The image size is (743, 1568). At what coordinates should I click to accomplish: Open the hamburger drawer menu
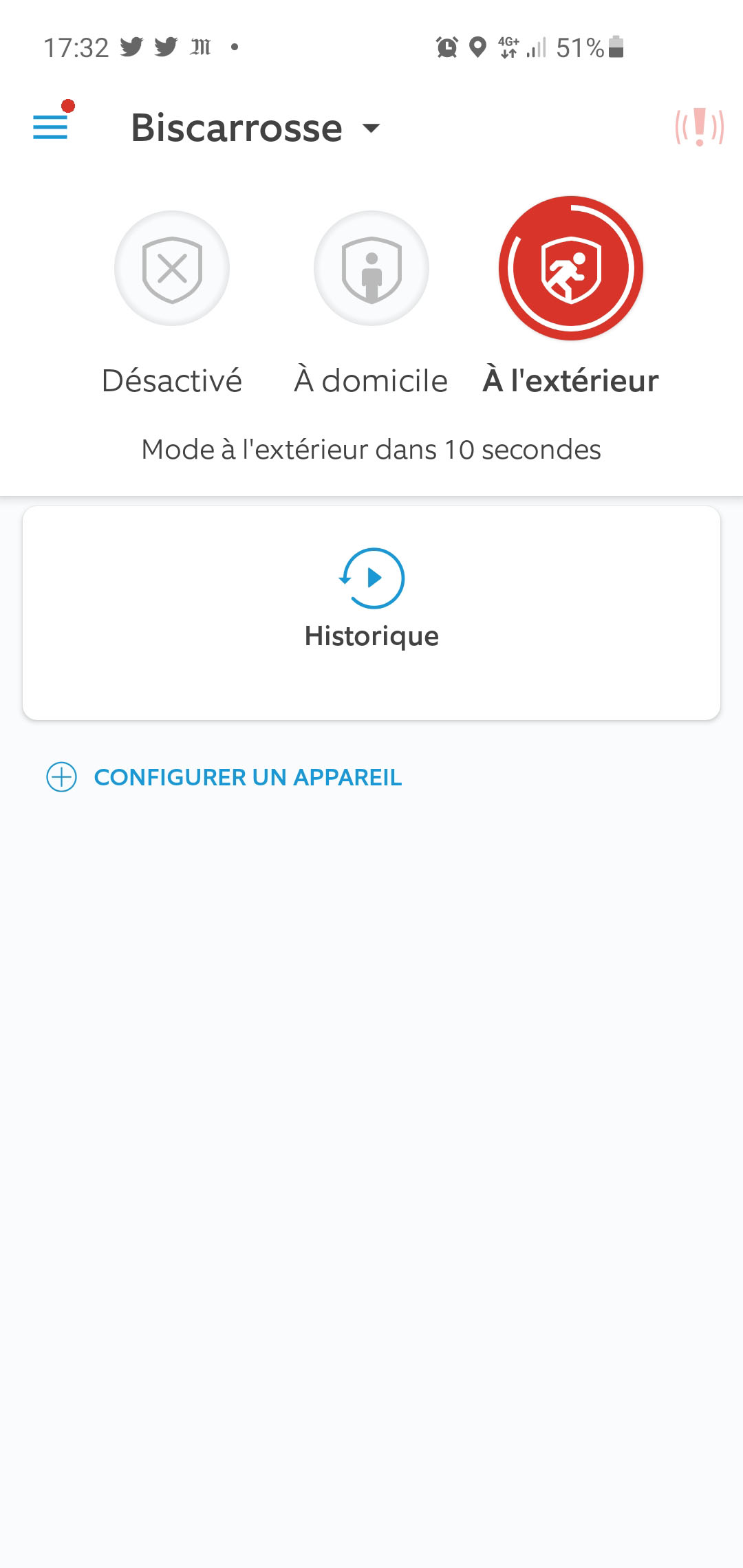pyautogui.click(x=50, y=127)
